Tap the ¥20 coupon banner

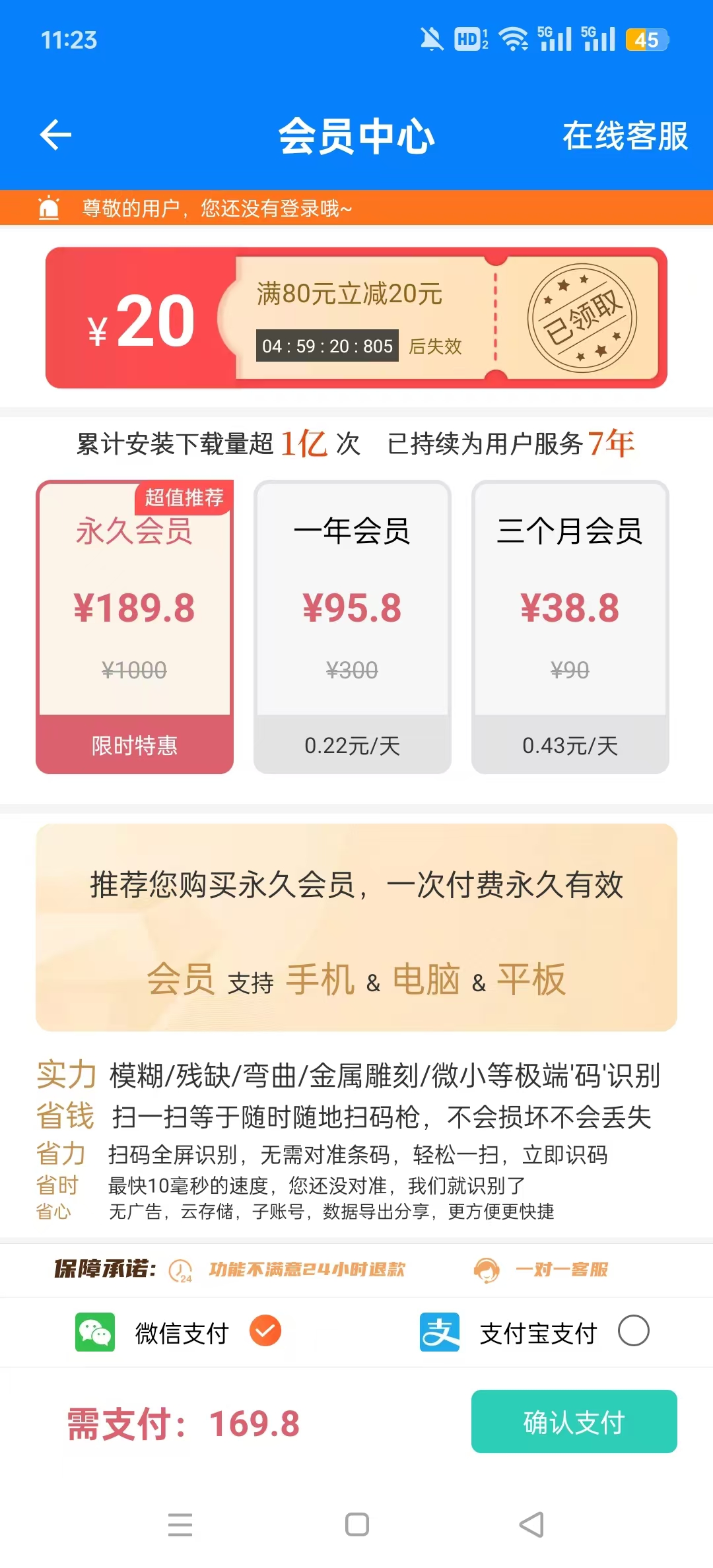356,317
